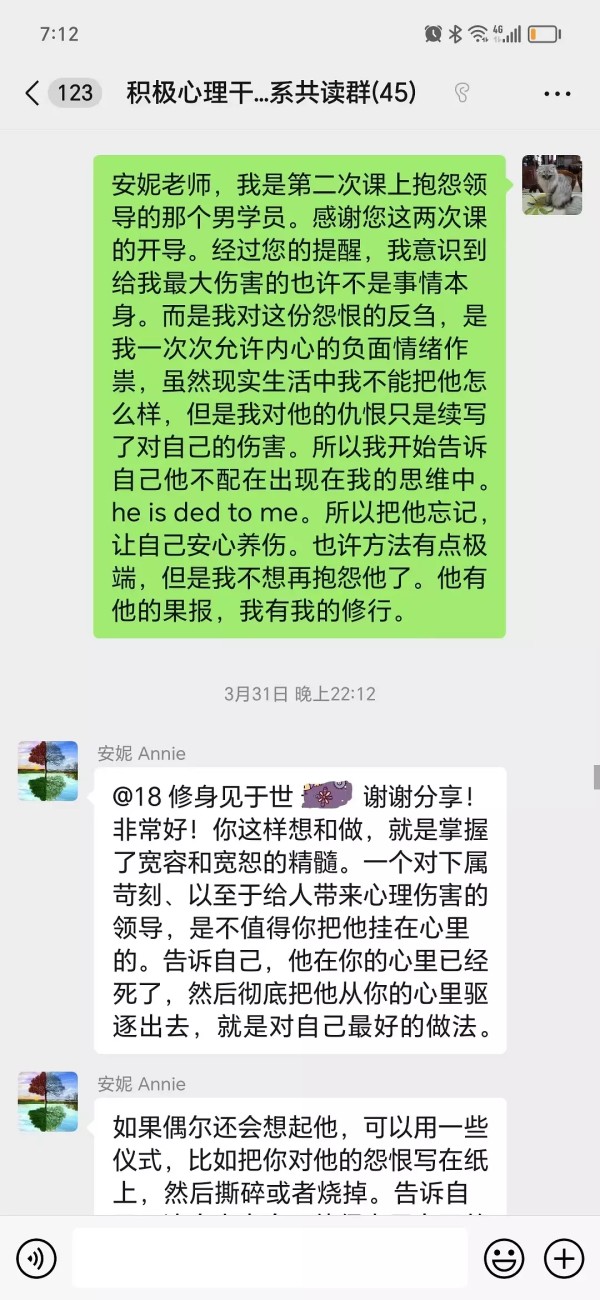
Task: Open 安妮 Annie's avatar beside the @18 reply
Action: (48, 771)
